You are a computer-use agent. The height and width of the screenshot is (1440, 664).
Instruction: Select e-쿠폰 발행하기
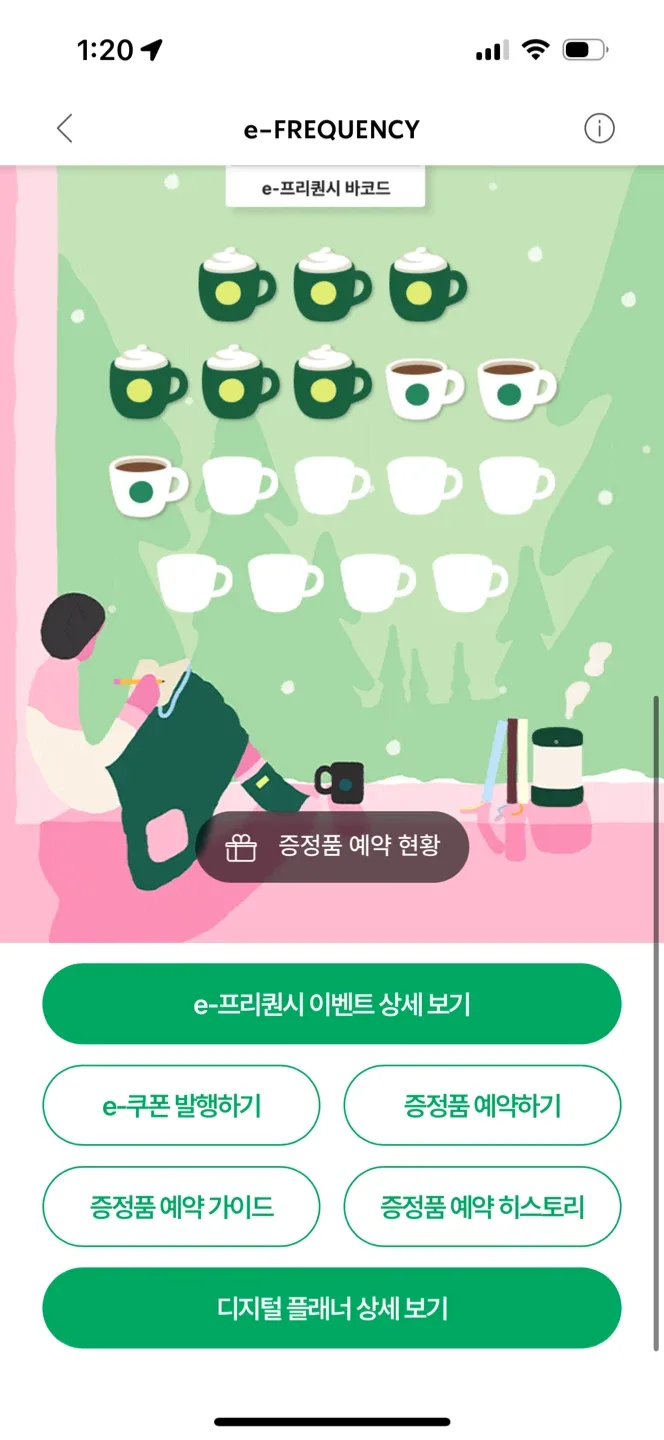181,1105
